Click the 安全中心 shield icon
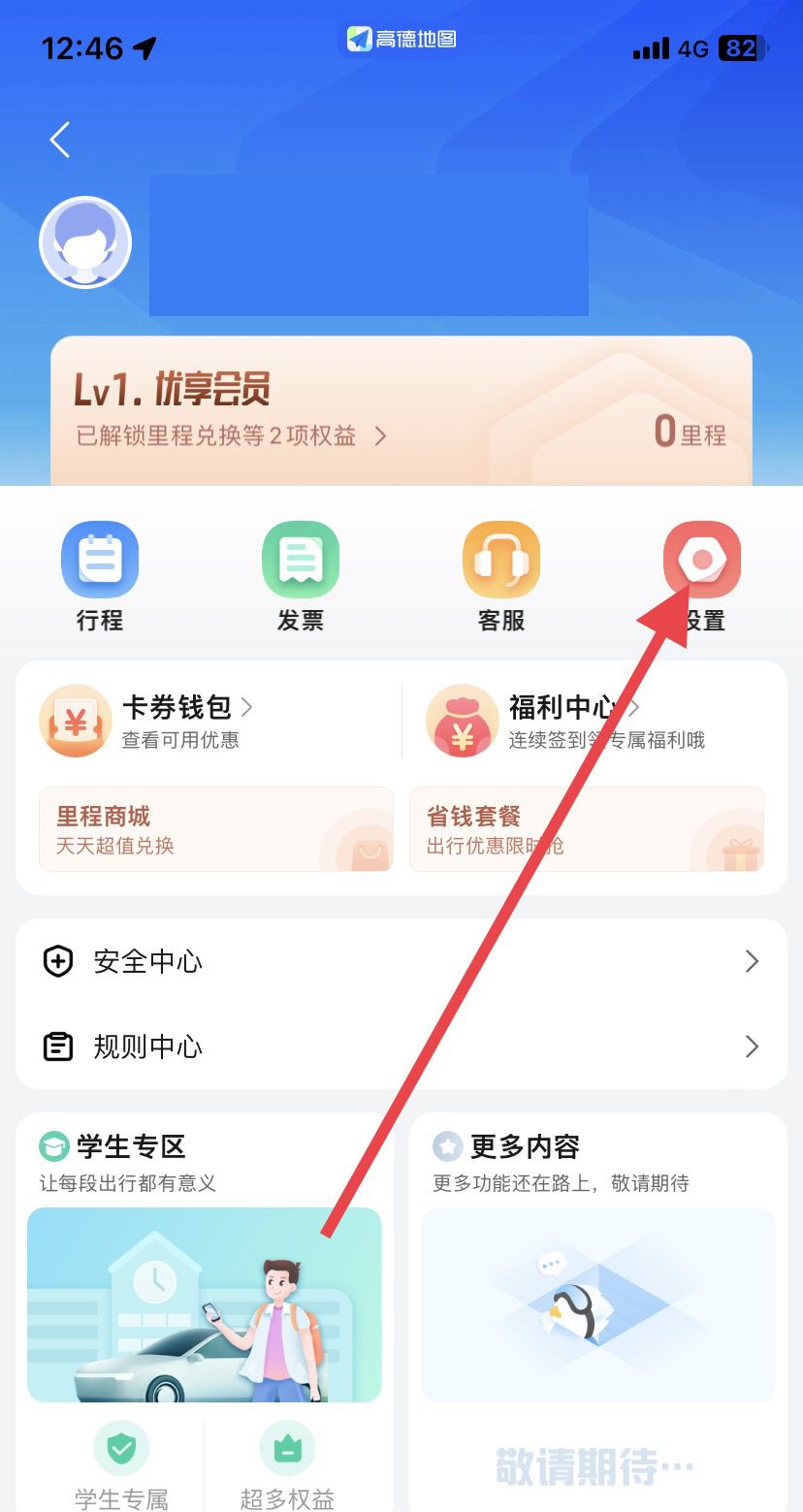The height and width of the screenshot is (1512, 803). (58, 961)
